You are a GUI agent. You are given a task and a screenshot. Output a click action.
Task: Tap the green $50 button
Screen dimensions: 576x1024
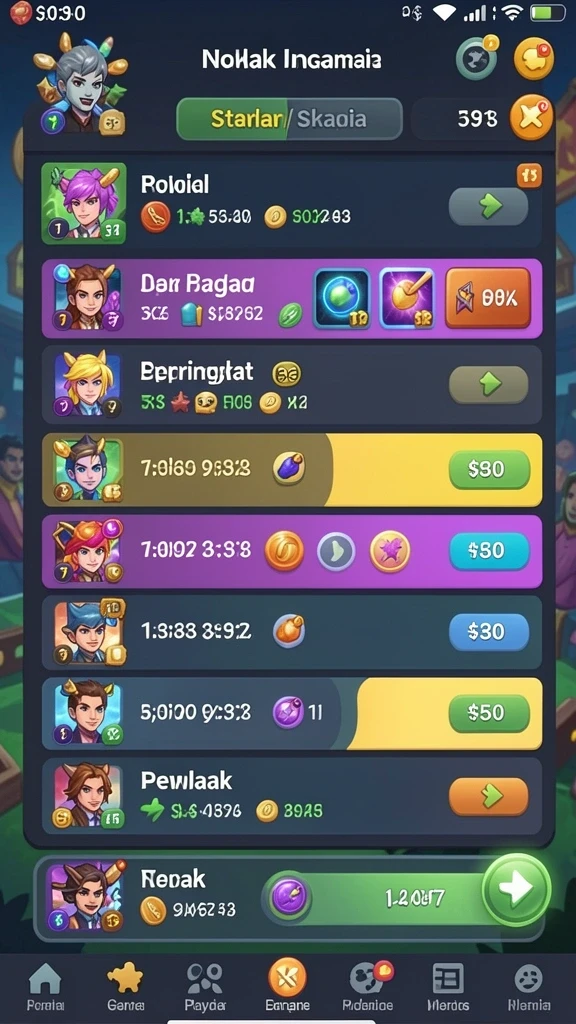point(488,712)
